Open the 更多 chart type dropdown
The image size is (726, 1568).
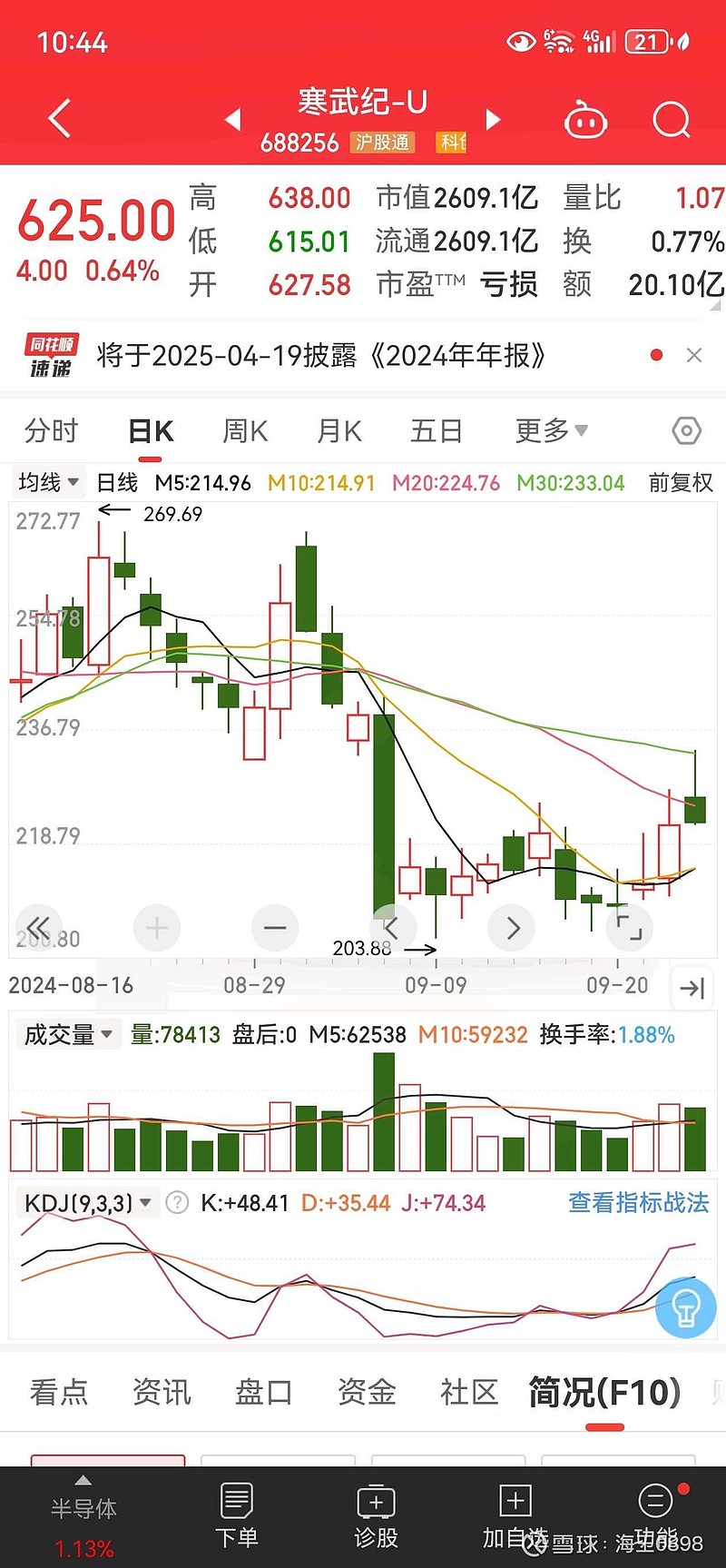pos(551,430)
